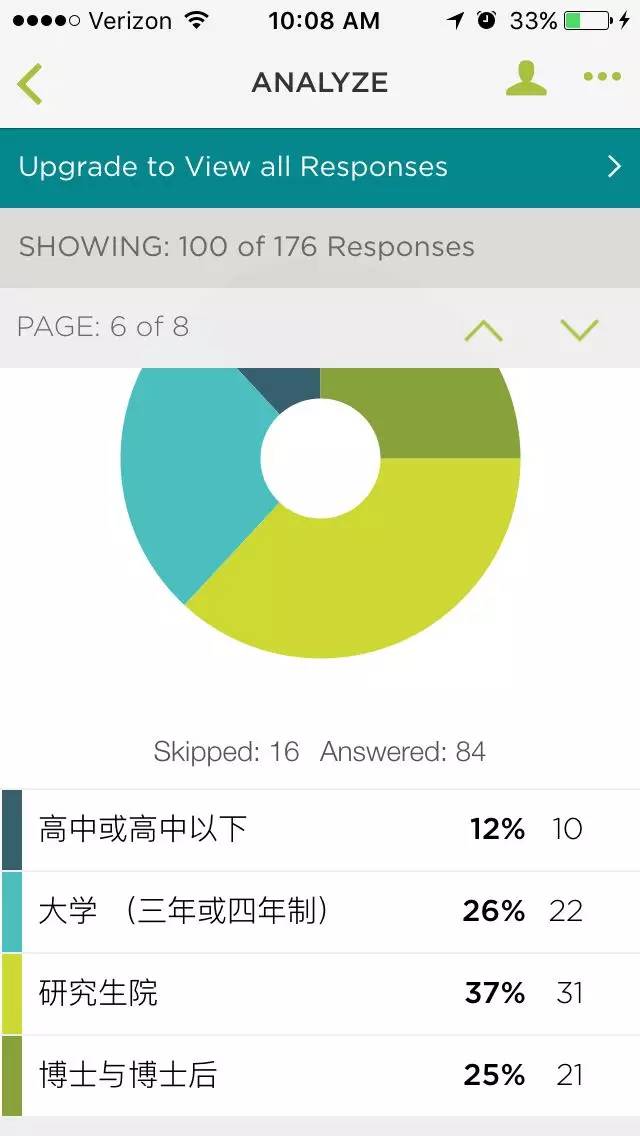This screenshot has width=640, height=1136.
Task: Open the three-dot overflow menu
Action: (602, 78)
